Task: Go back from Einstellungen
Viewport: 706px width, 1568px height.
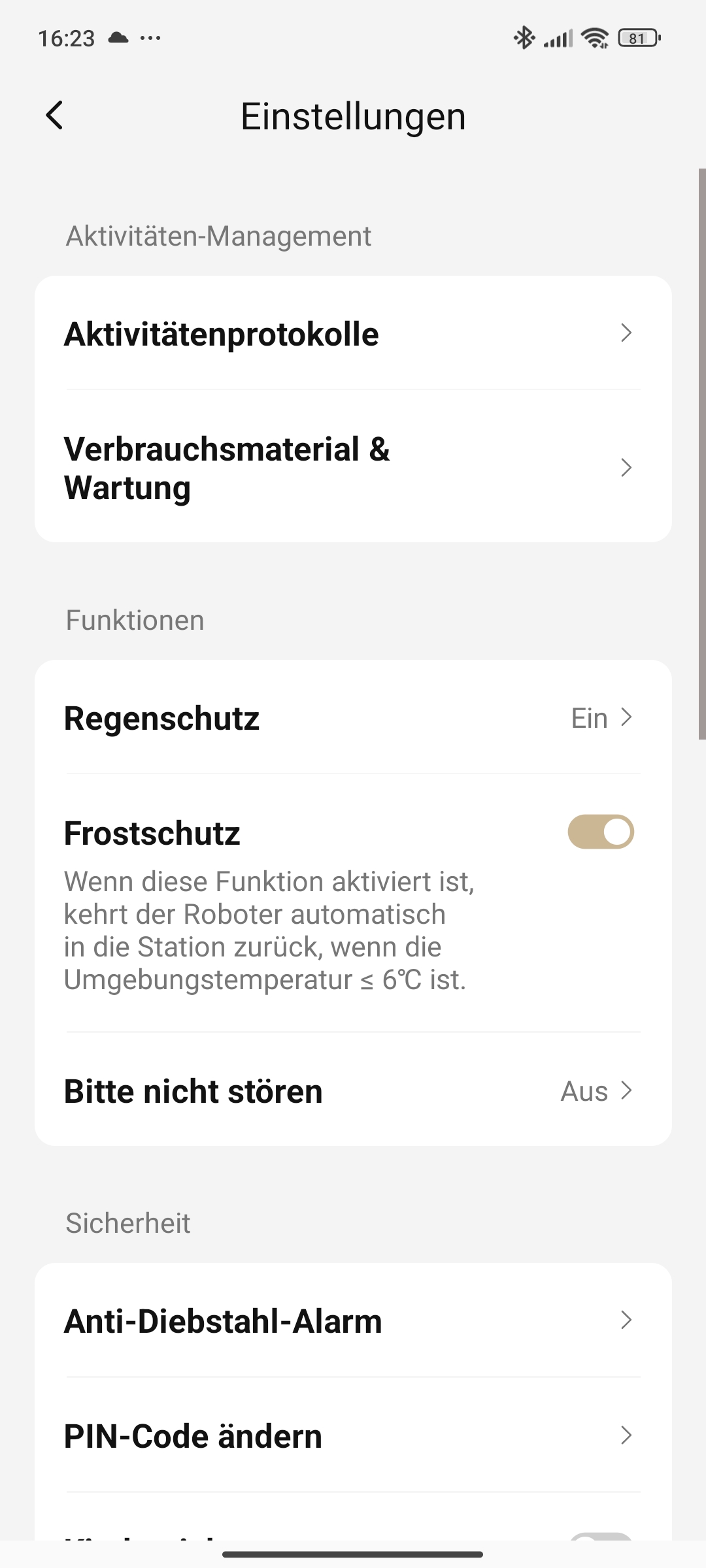Action: click(x=55, y=116)
